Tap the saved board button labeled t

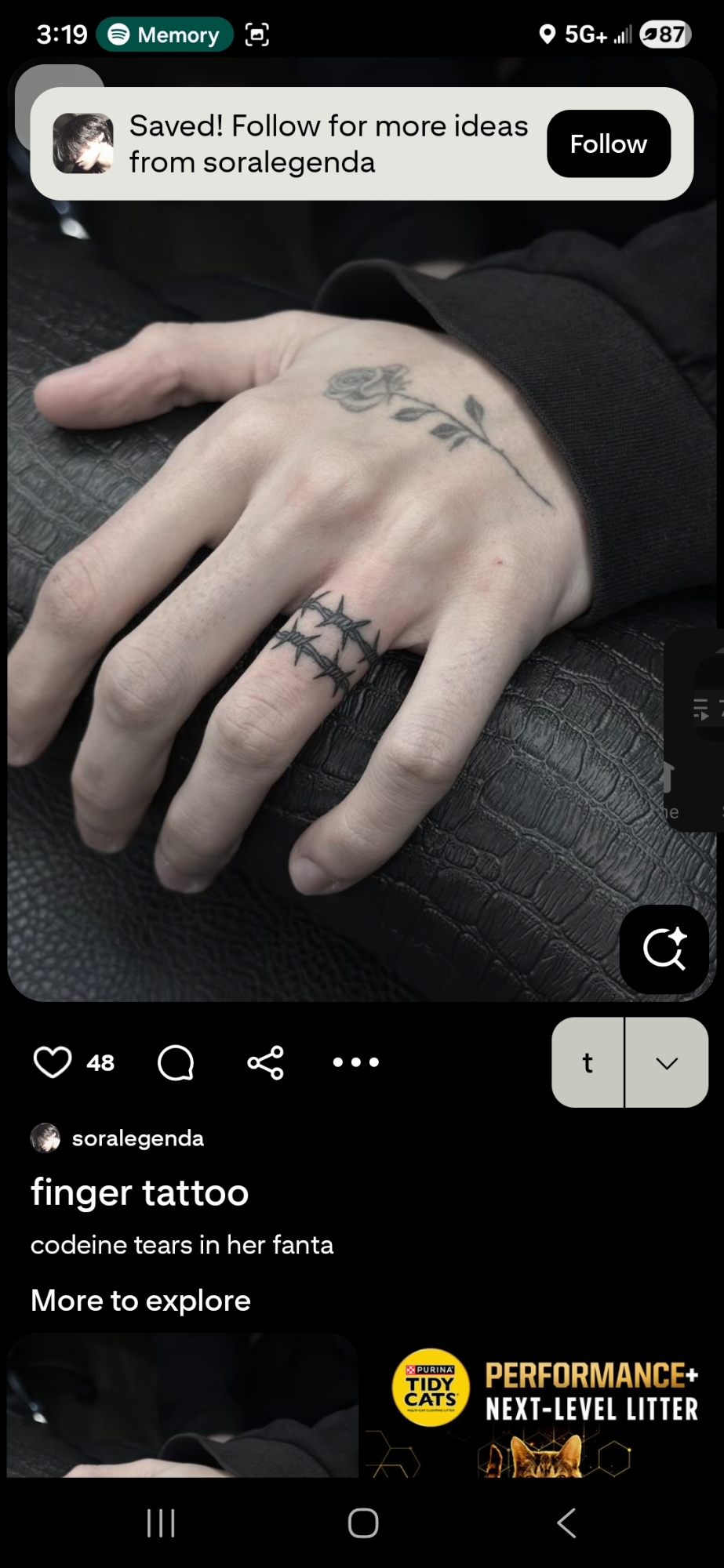tap(588, 1062)
